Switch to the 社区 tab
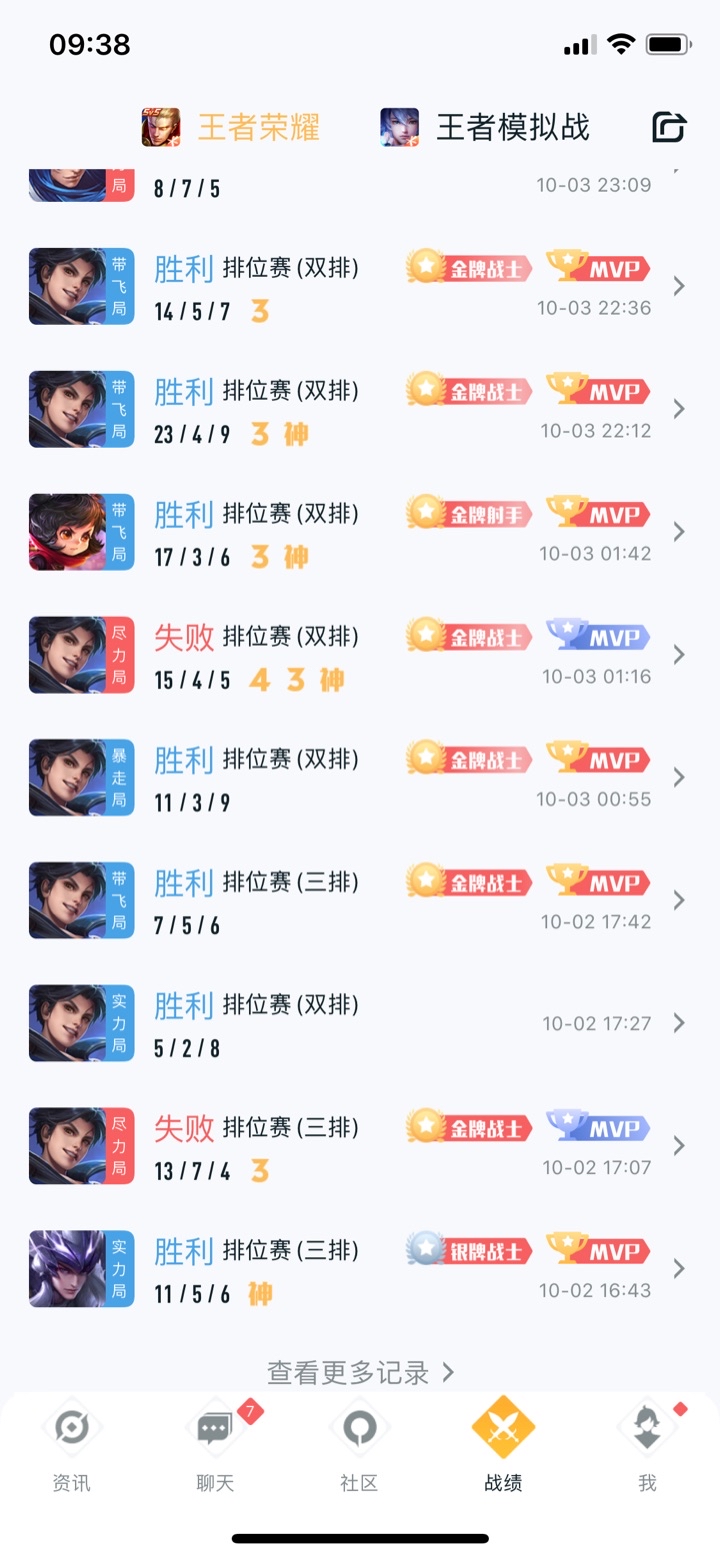The width and height of the screenshot is (720, 1560). click(x=359, y=1448)
